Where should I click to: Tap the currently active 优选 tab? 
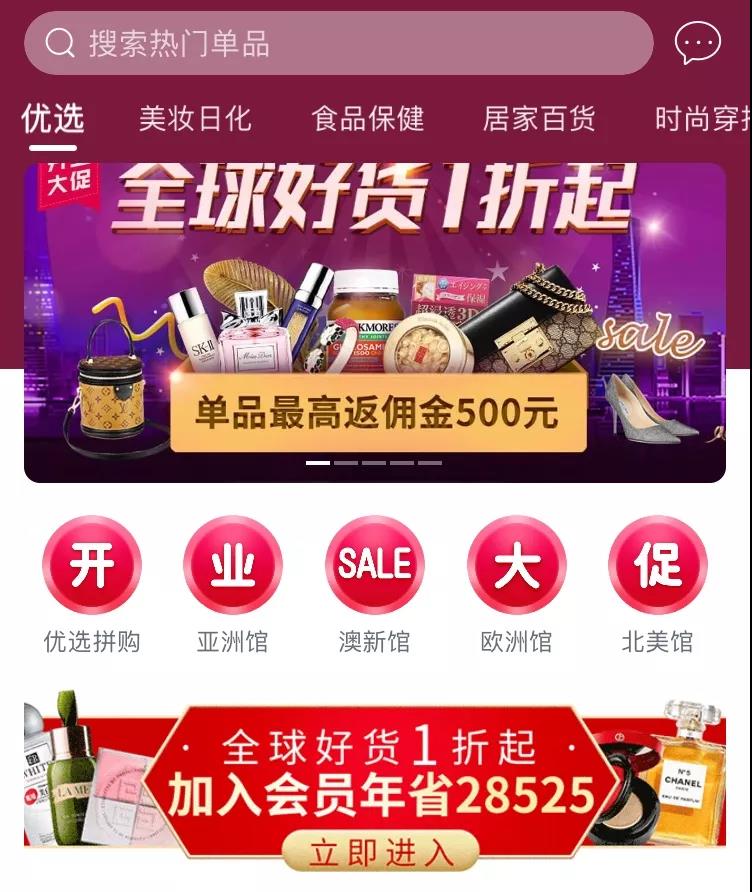(x=50, y=119)
